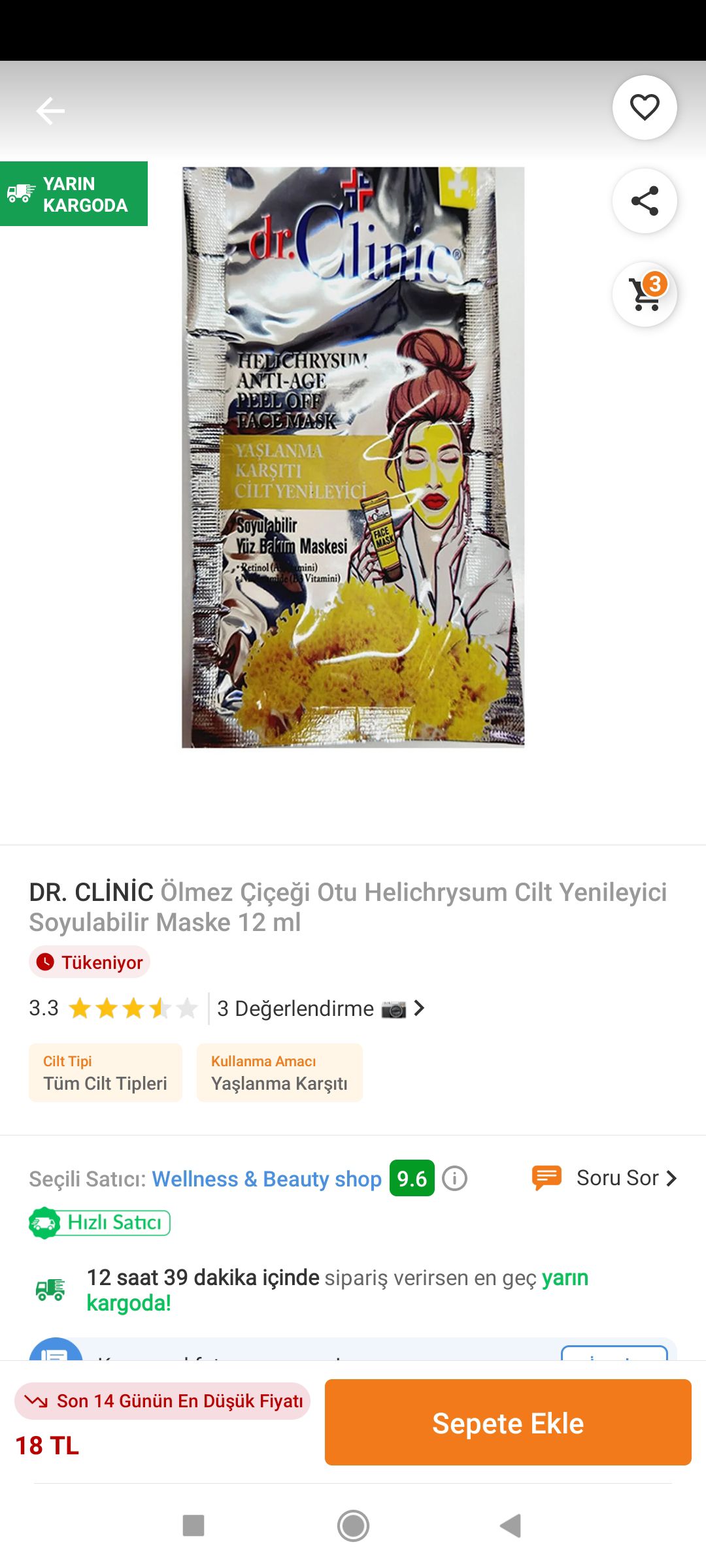Go back using the top arrow
Image resolution: width=706 pixels, height=1568 pixels.
point(50,111)
